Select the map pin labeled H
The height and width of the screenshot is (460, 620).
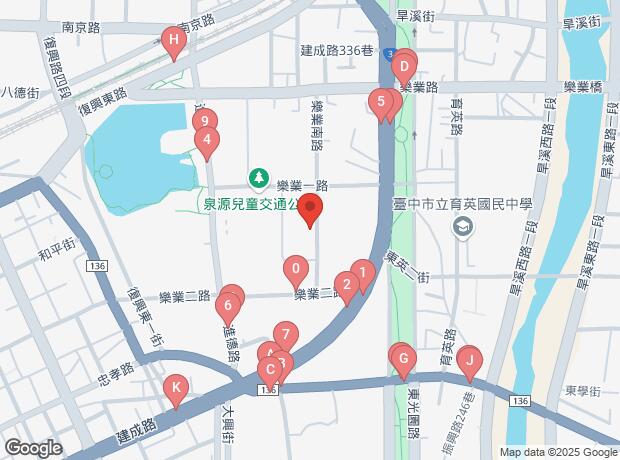pos(174,41)
